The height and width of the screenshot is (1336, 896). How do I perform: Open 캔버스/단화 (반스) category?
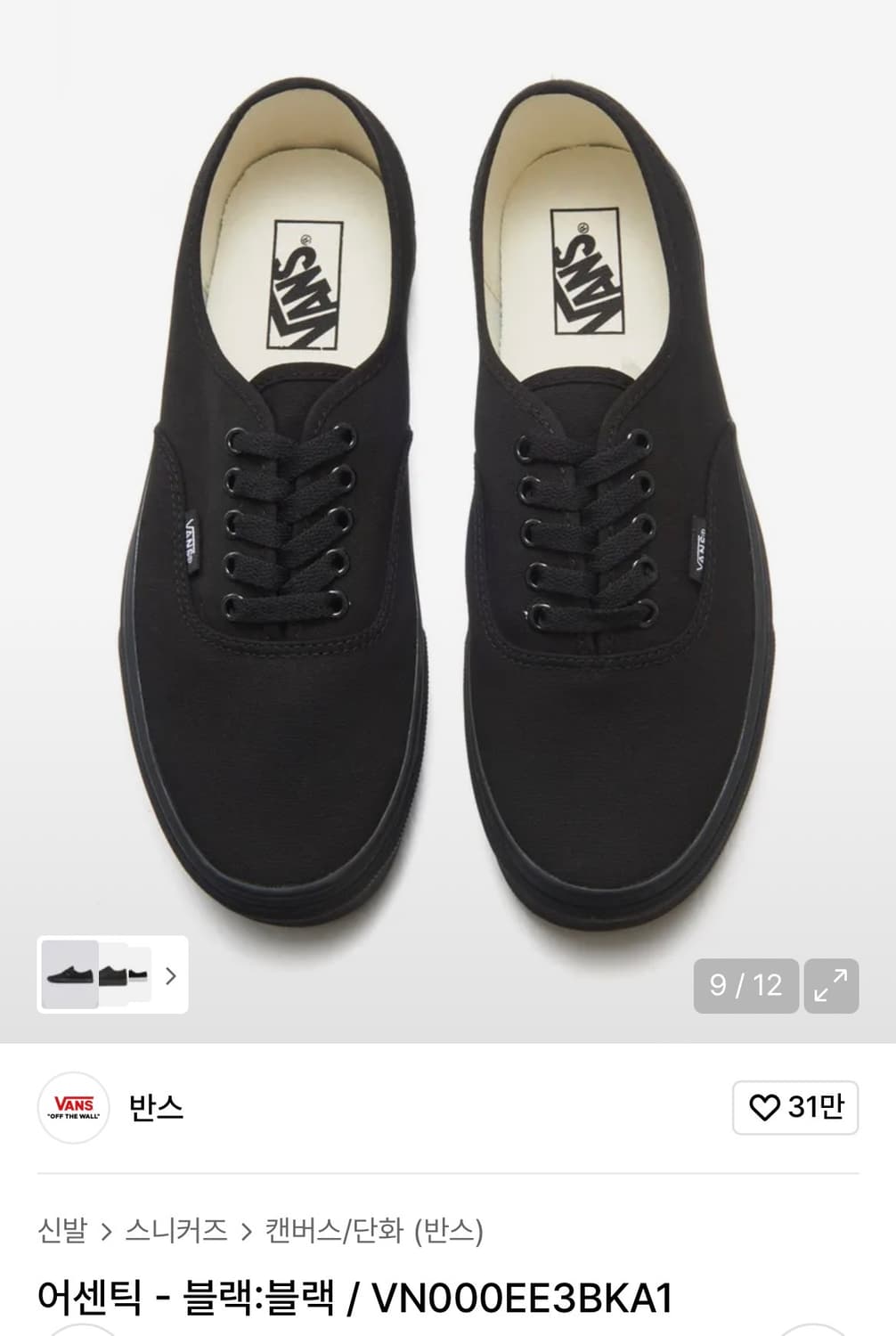(374, 1230)
